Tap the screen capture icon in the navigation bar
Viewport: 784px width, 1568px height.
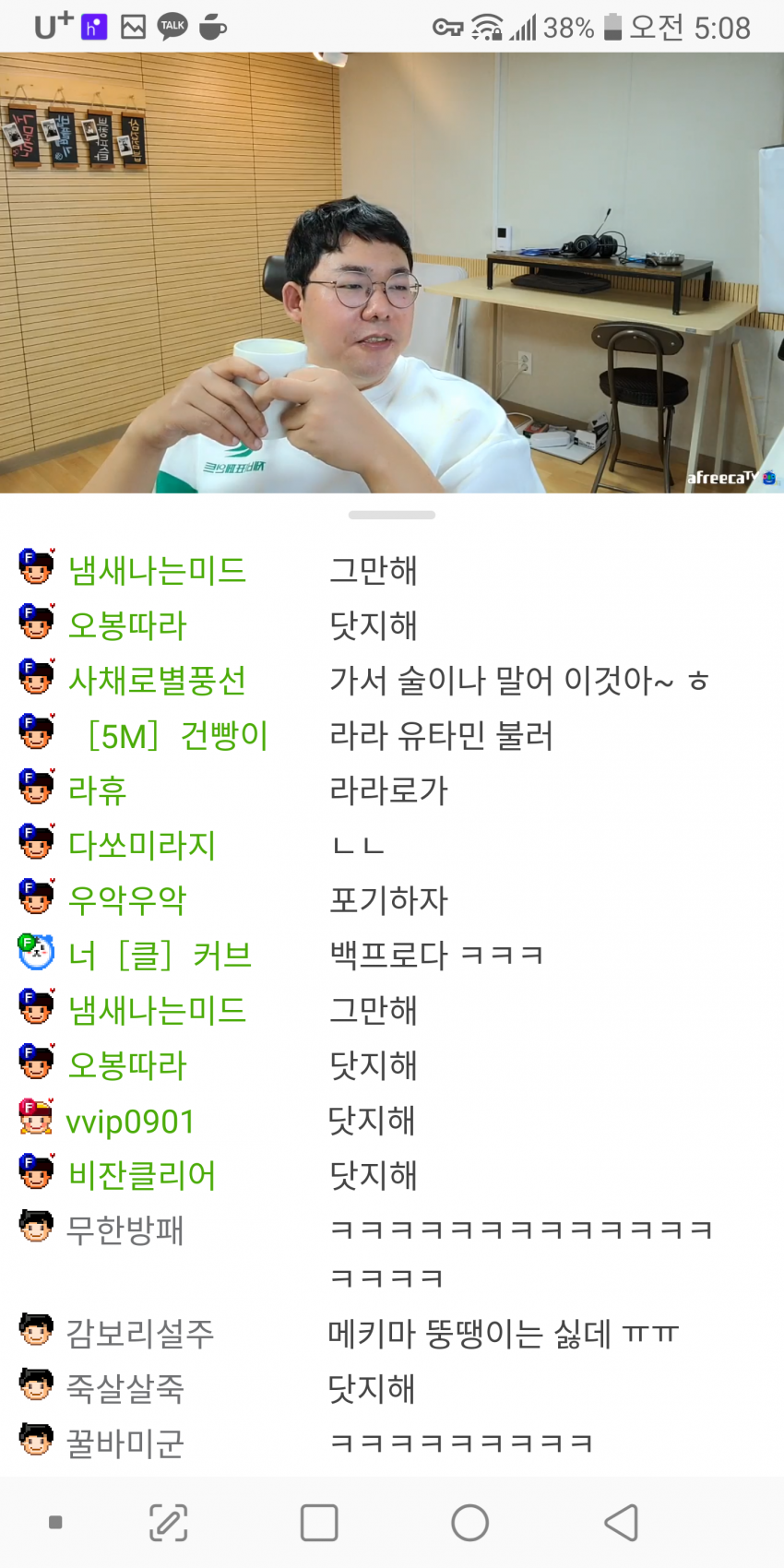coord(169,1523)
